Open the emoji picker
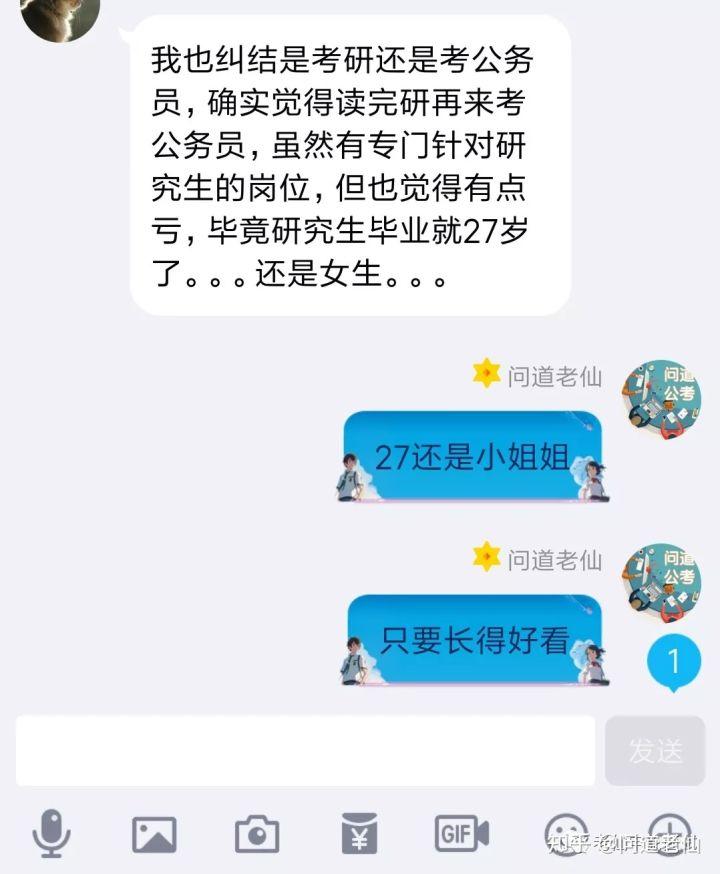This screenshot has height=874, width=720. [565, 833]
